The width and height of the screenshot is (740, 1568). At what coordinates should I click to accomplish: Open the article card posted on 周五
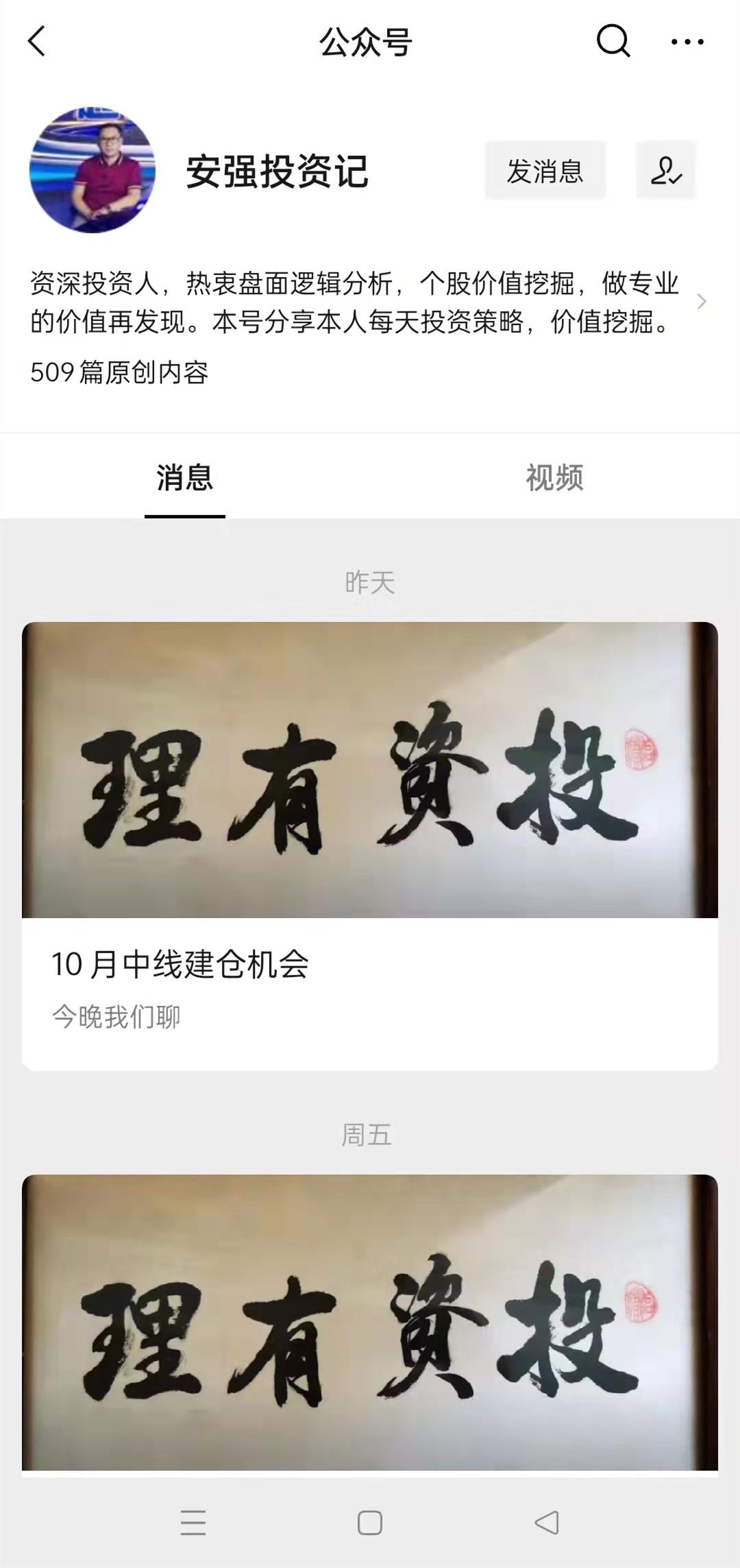pyautogui.click(x=370, y=1323)
